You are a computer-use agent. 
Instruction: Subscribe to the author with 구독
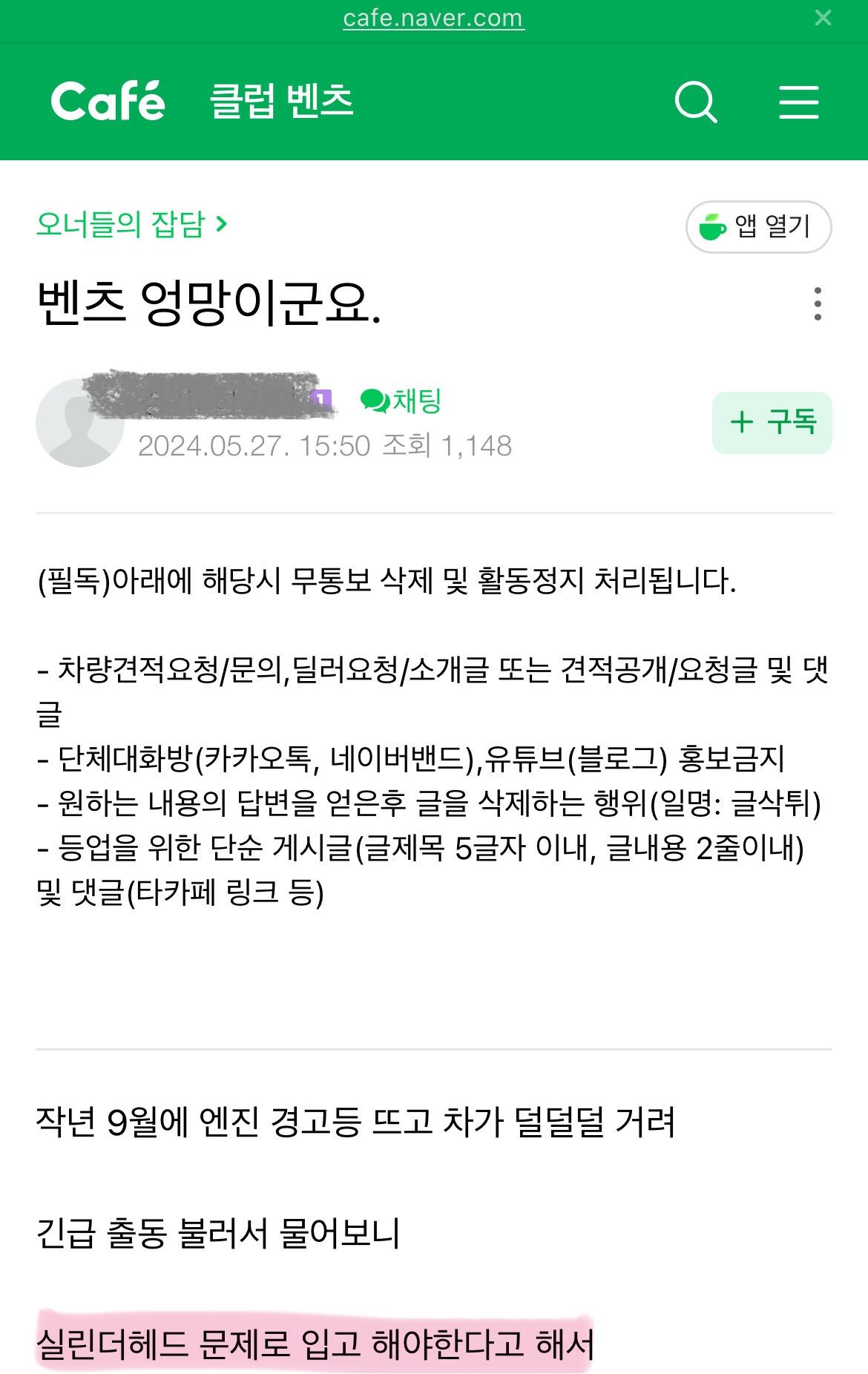772,422
